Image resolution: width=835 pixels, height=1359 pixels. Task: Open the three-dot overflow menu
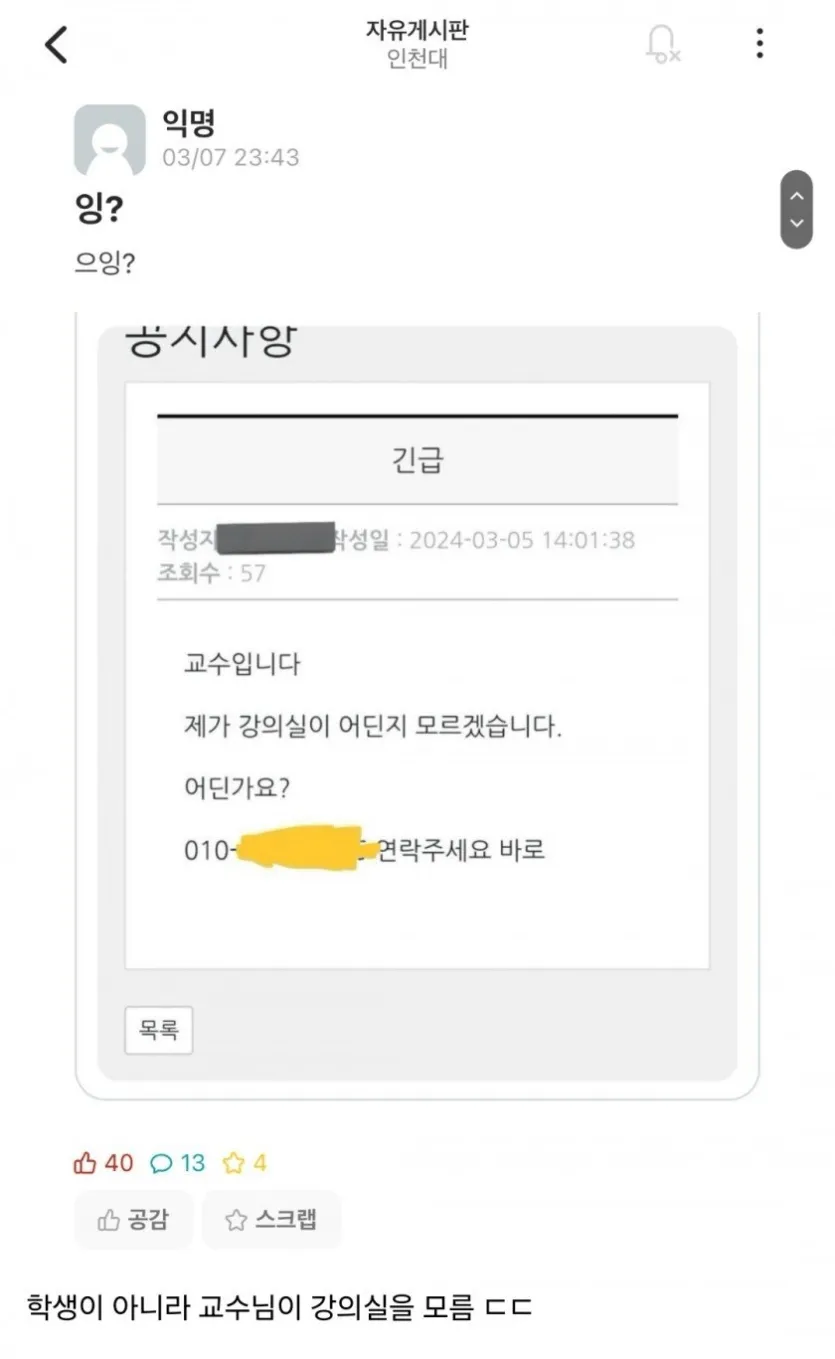tap(760, 44)
